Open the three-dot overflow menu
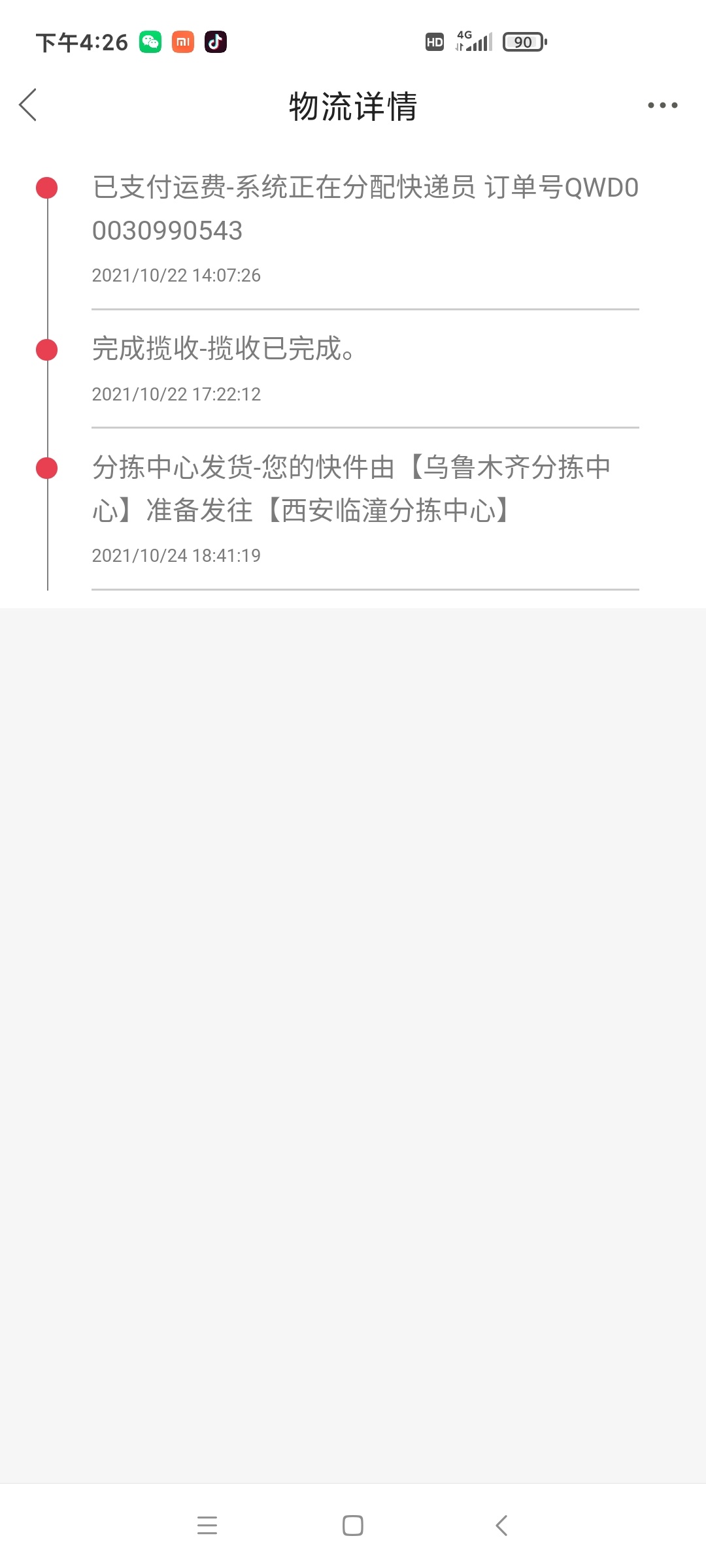This screenshot has width=706, height=1568. tap(662, 105)
